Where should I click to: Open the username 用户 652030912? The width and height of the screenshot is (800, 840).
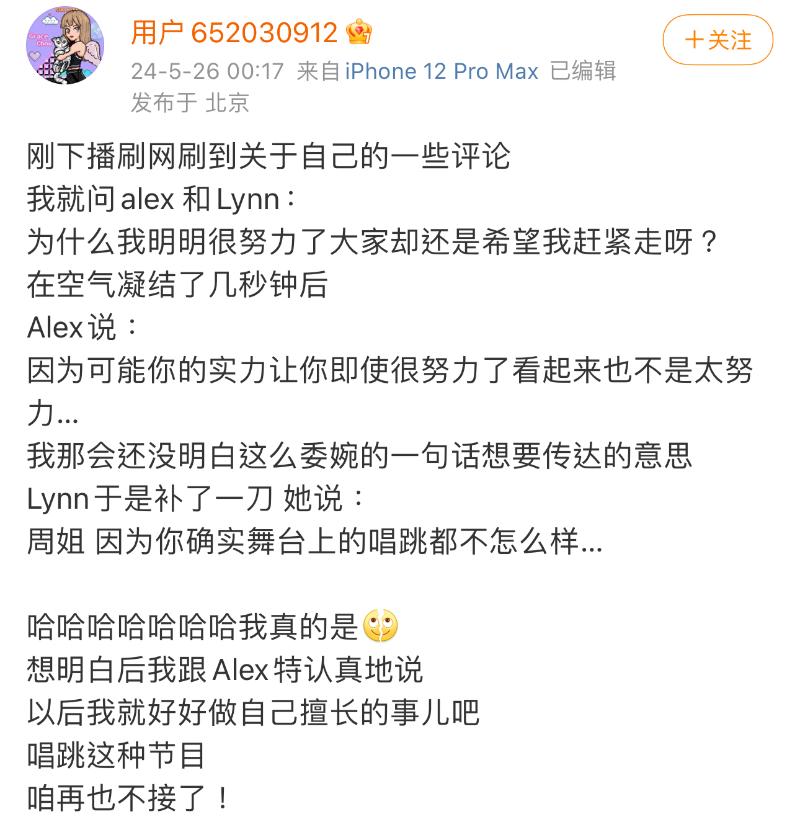(234, 33)
